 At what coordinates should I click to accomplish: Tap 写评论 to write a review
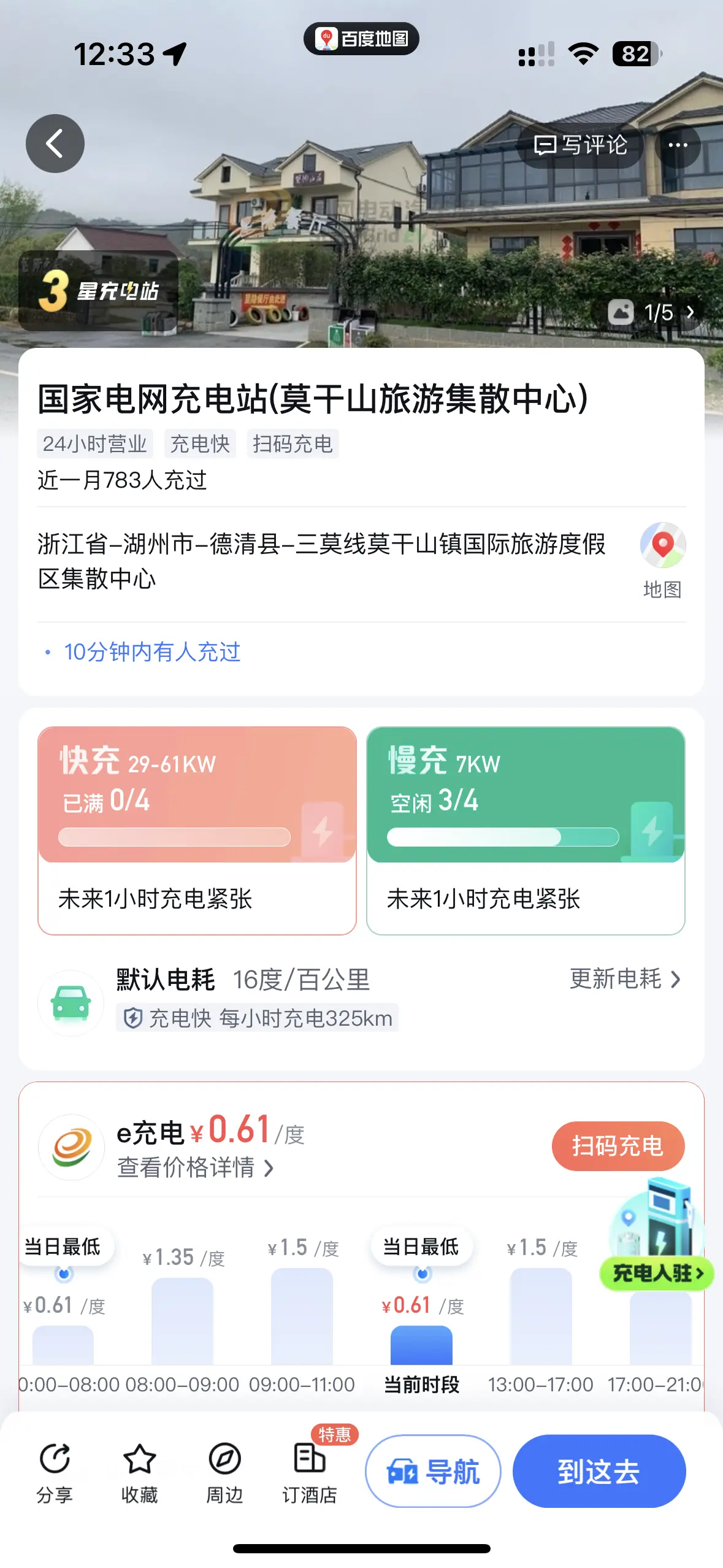[x=580, y=145]
